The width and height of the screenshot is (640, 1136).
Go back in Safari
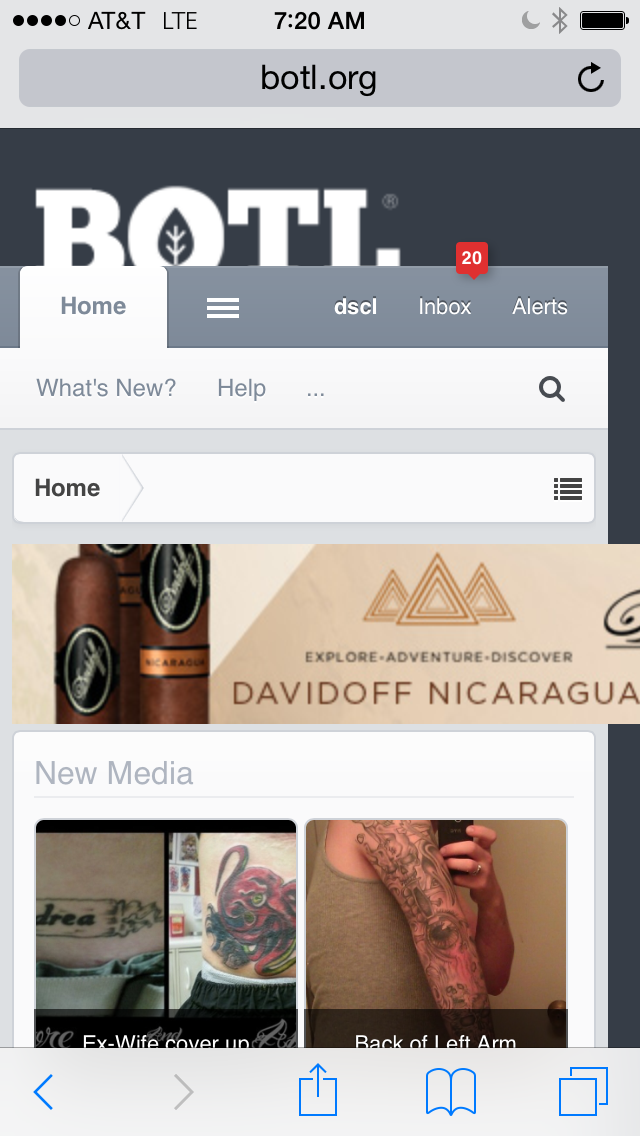tap(44, 1092)
